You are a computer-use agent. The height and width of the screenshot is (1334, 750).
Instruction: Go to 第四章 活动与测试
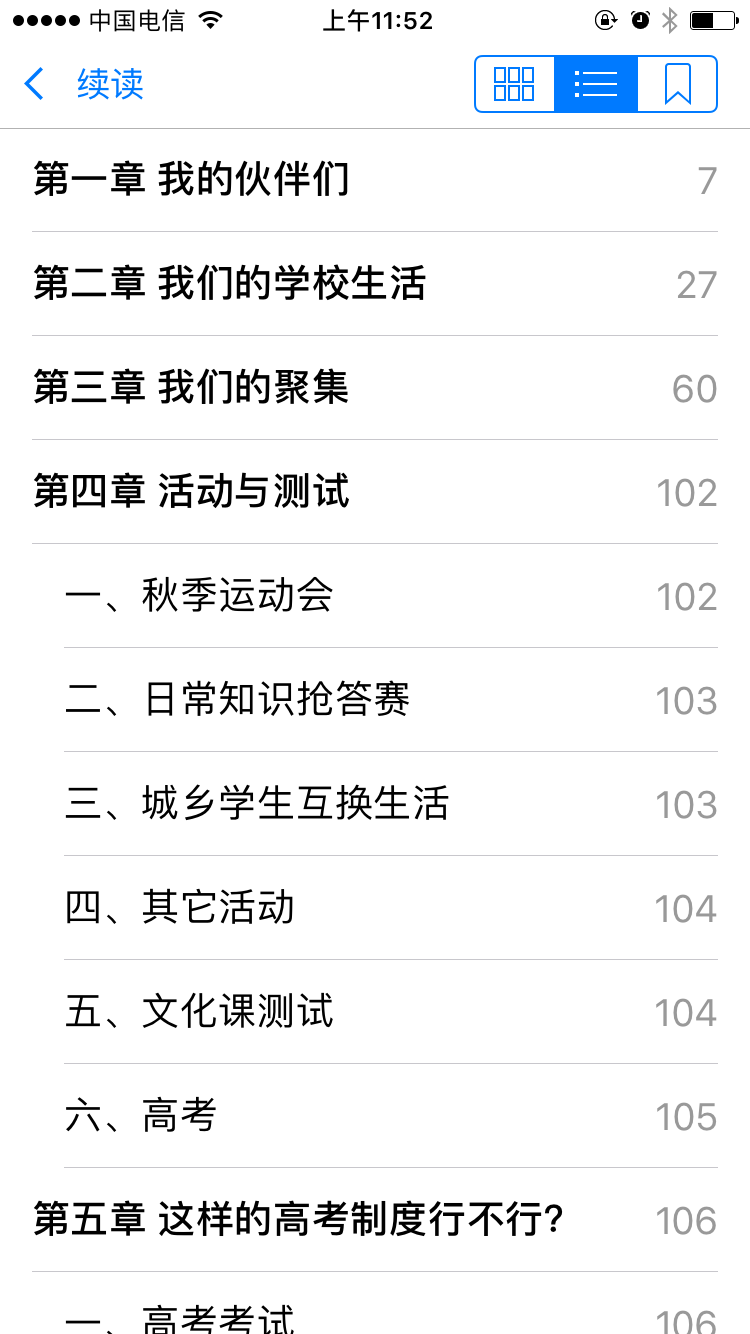[375, 492]
